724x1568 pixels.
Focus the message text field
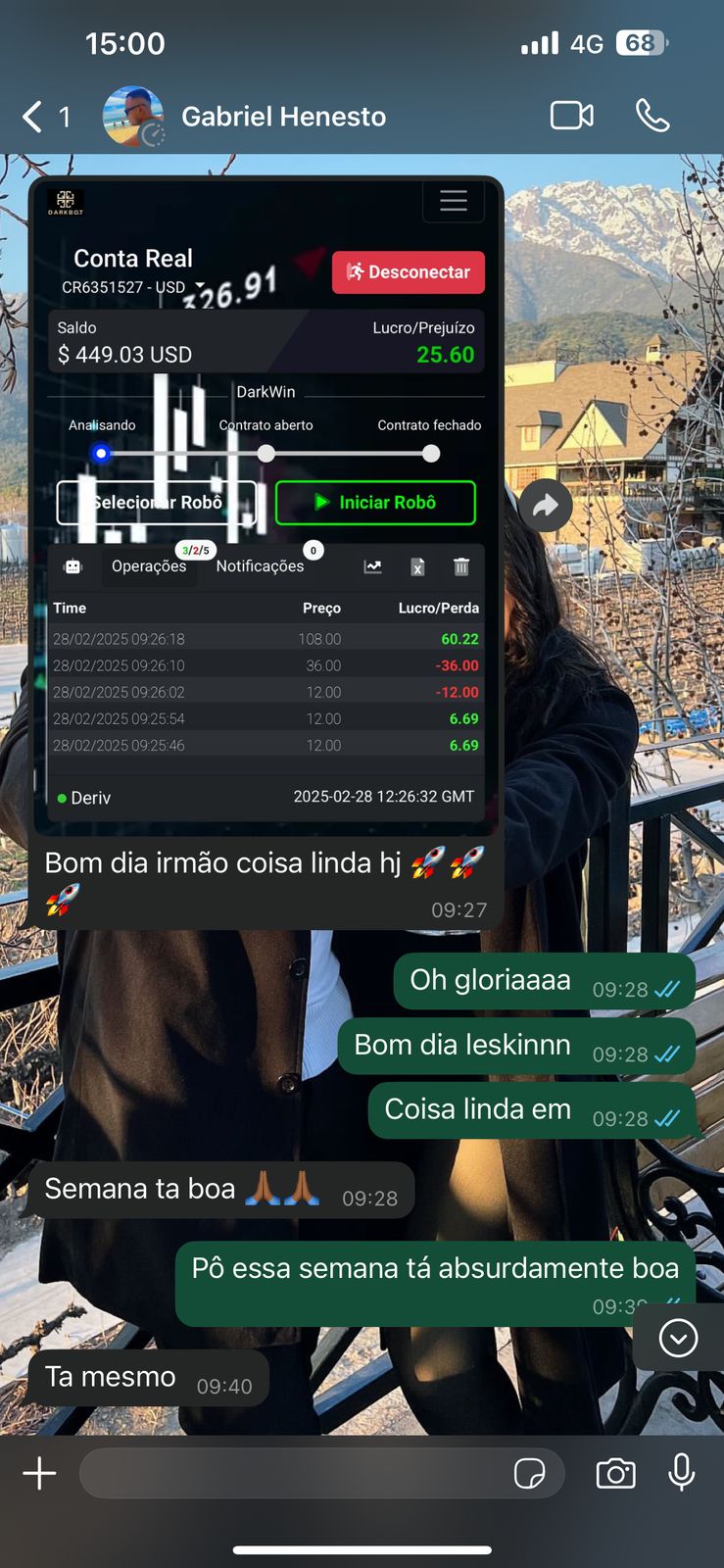tap(294, 1473)
